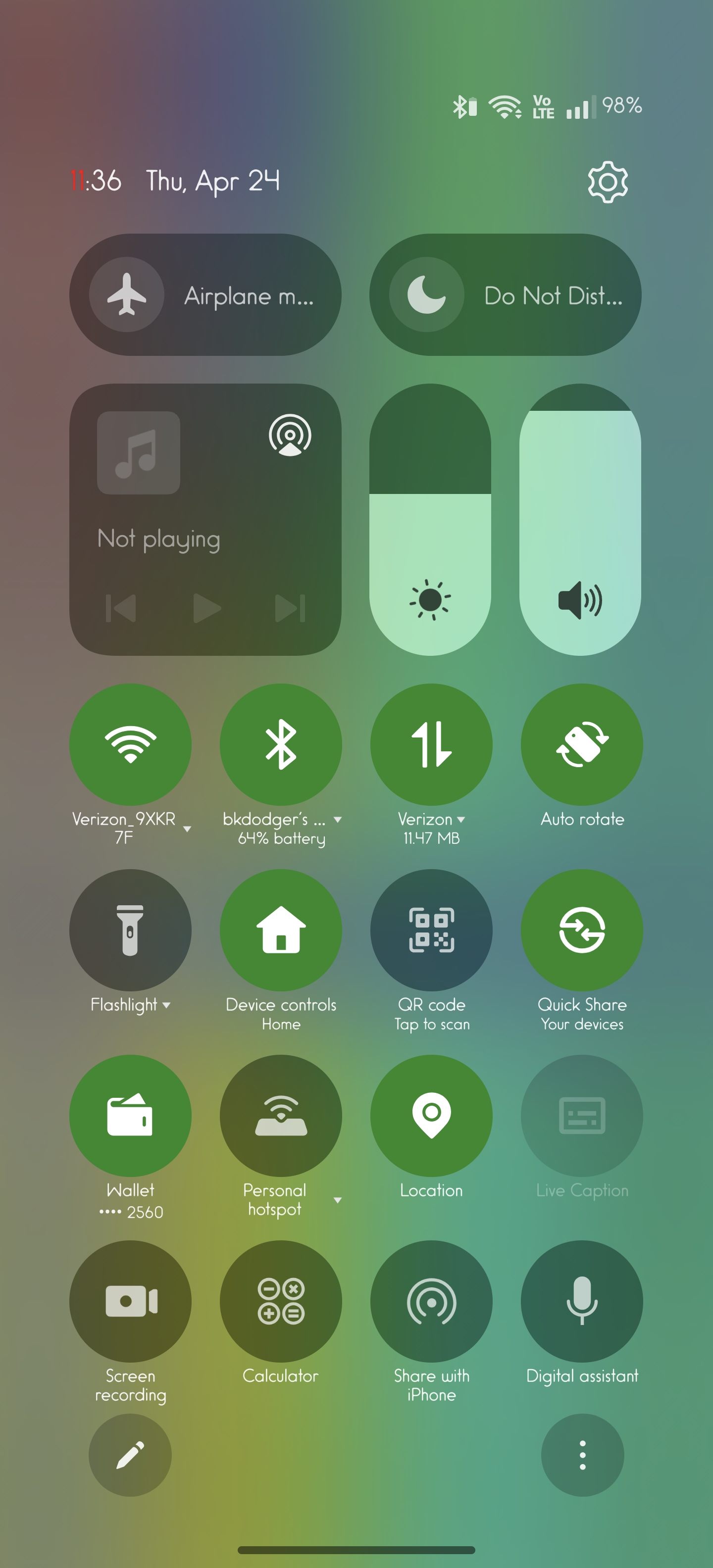
Task: Launch the QR code scanner
Action: click(431, 930)
